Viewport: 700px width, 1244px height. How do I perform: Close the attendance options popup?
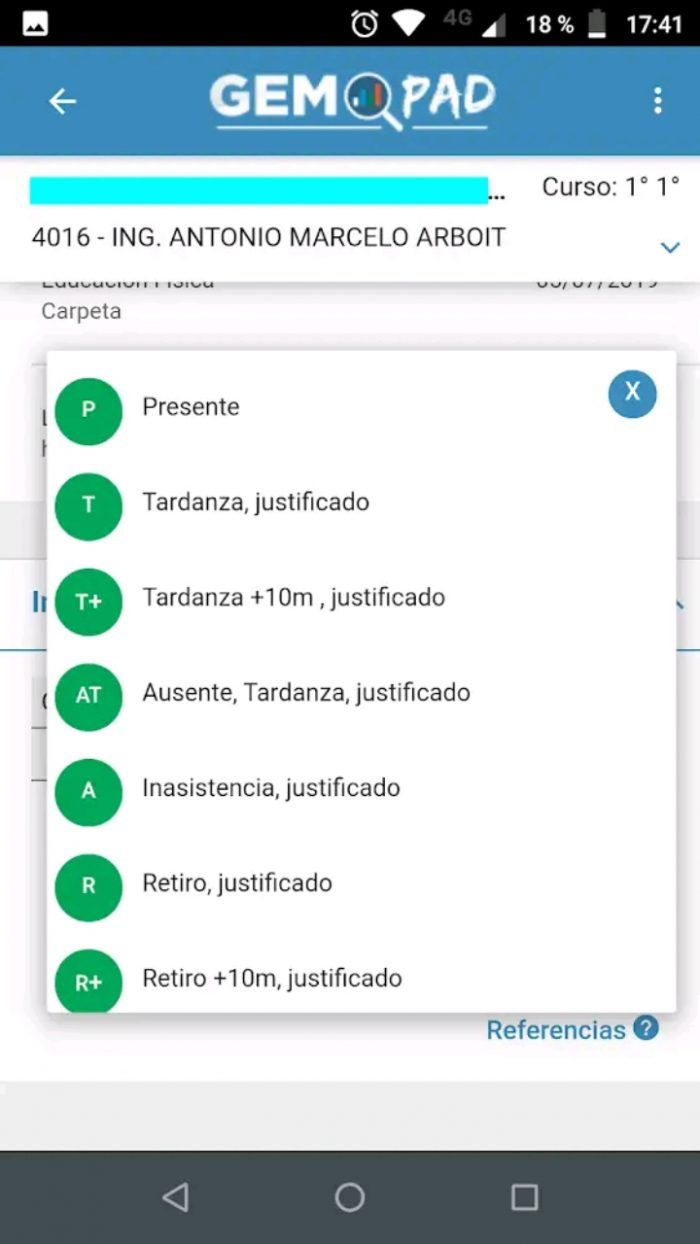click(632, 394)
